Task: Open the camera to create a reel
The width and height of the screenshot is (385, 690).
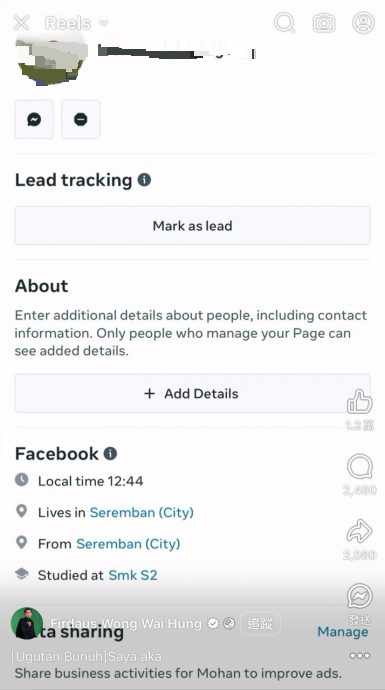Action: pyautogui.click(x=324, y=23)
